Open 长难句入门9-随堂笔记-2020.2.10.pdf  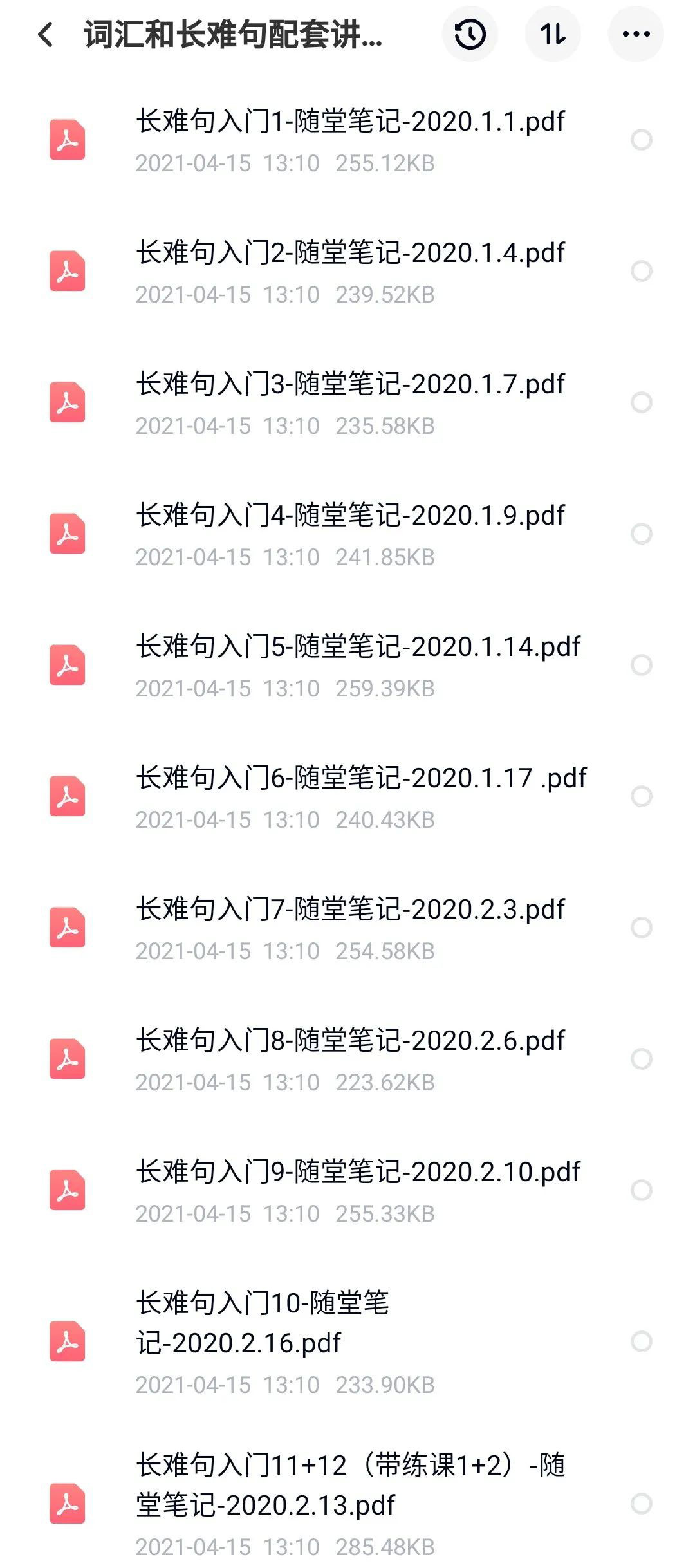[x=358, y=1172]
